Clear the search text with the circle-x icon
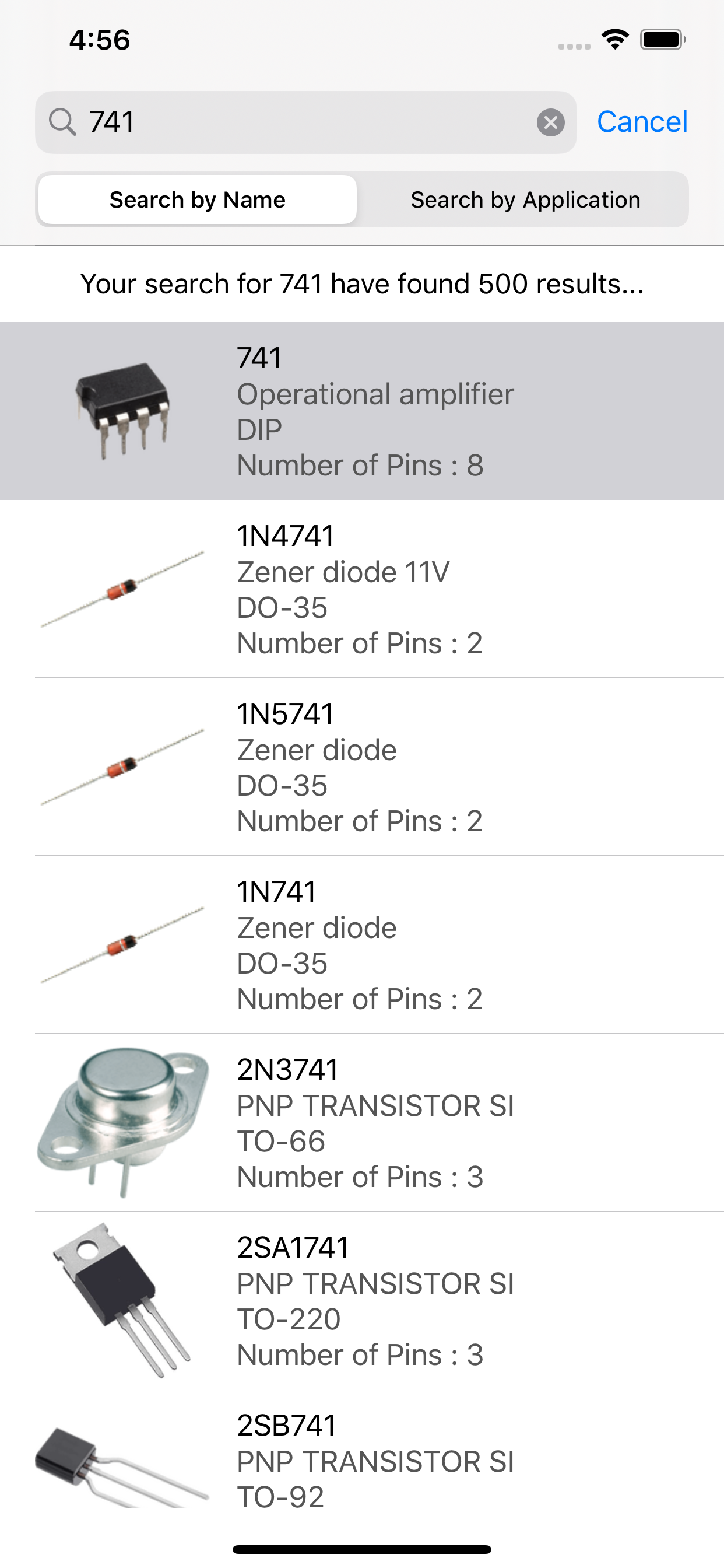This screenshot has width=724, height=1568. 551,123
